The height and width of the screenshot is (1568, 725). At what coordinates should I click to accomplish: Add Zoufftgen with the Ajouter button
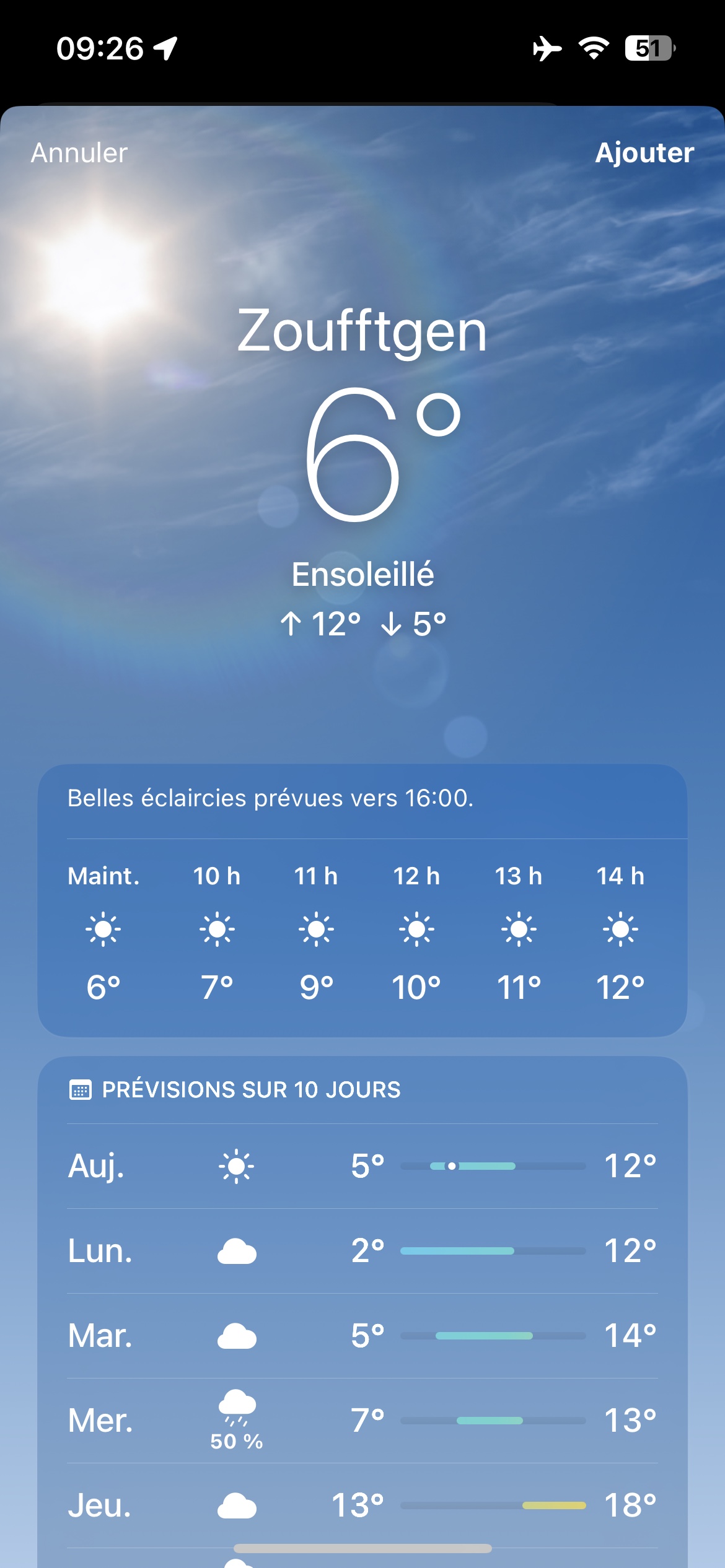pos(644,153)
